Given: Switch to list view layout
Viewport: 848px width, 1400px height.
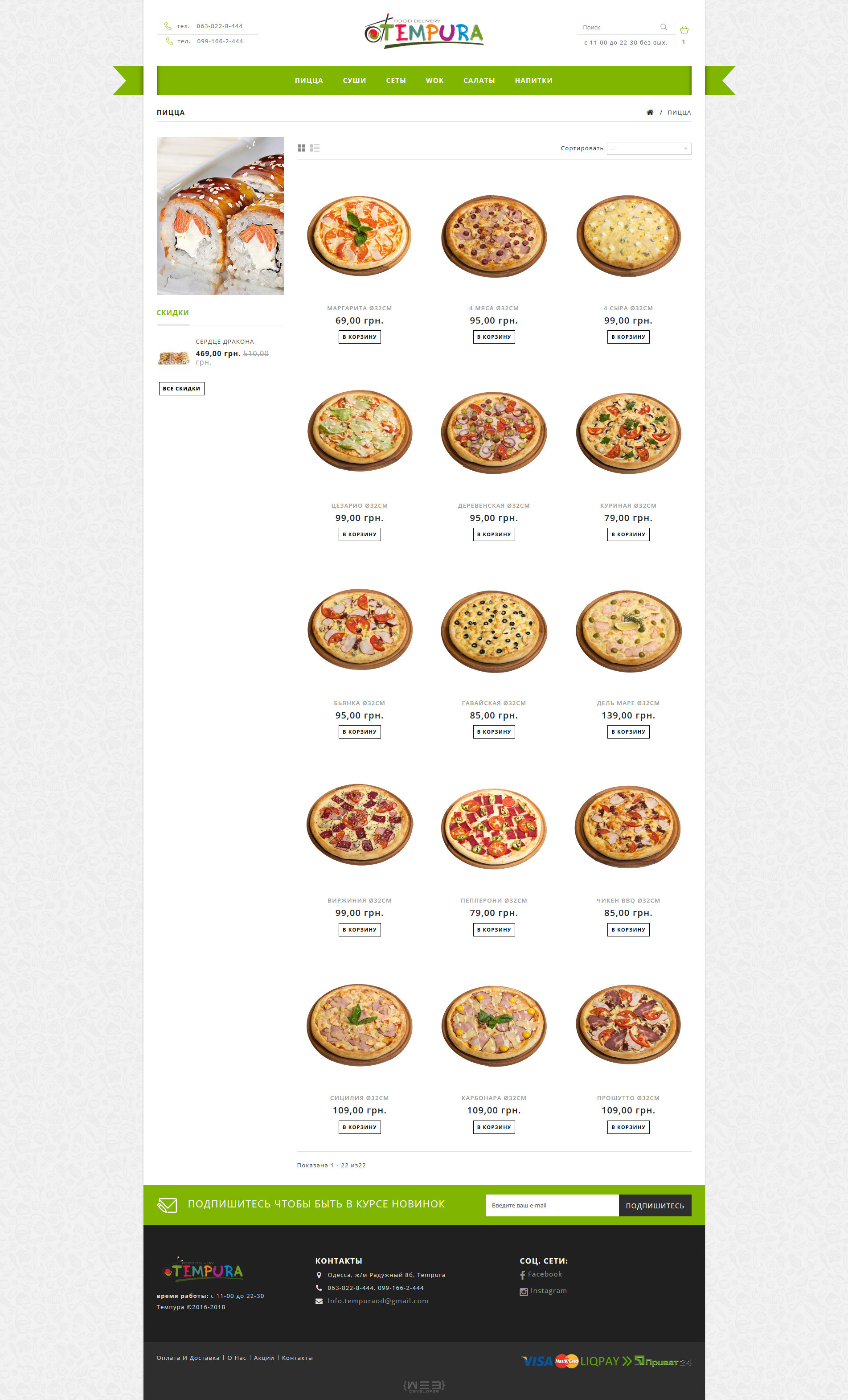Looking at the screenshot, I should pyautogui.click(x=315, y=148).
